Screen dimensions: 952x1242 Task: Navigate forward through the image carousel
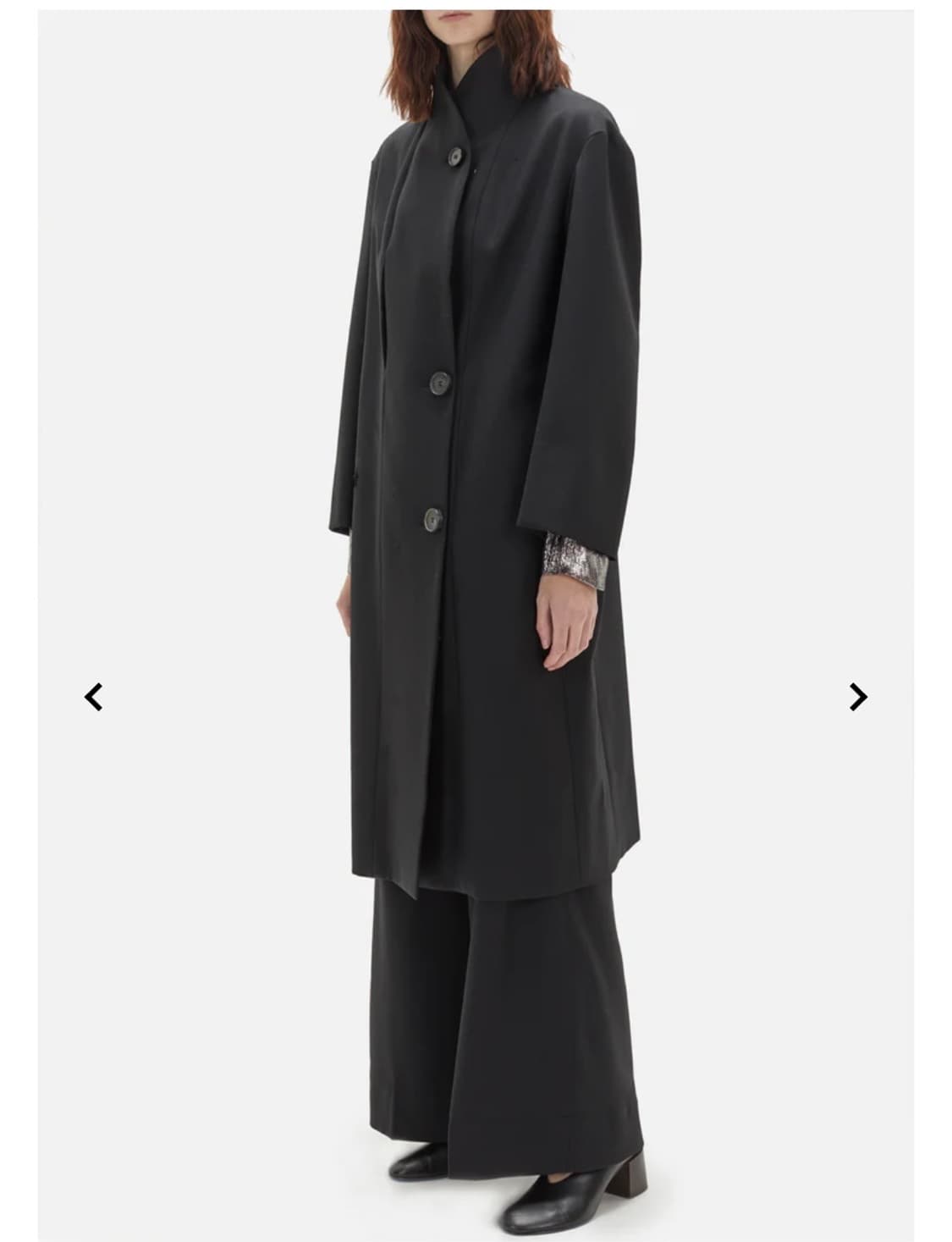pyautogui.click(x=858, y=696)
